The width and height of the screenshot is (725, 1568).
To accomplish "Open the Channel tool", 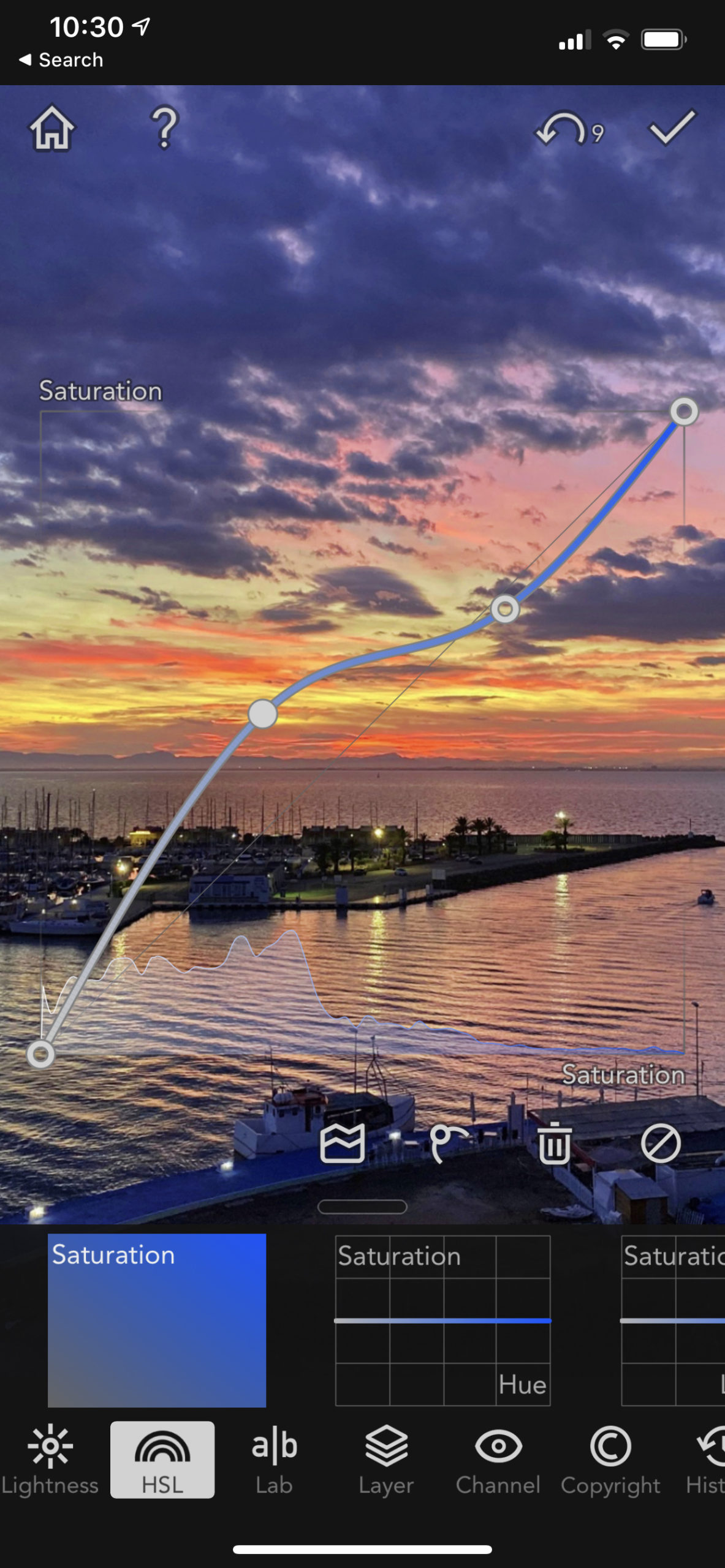I will coord(498,1460).
